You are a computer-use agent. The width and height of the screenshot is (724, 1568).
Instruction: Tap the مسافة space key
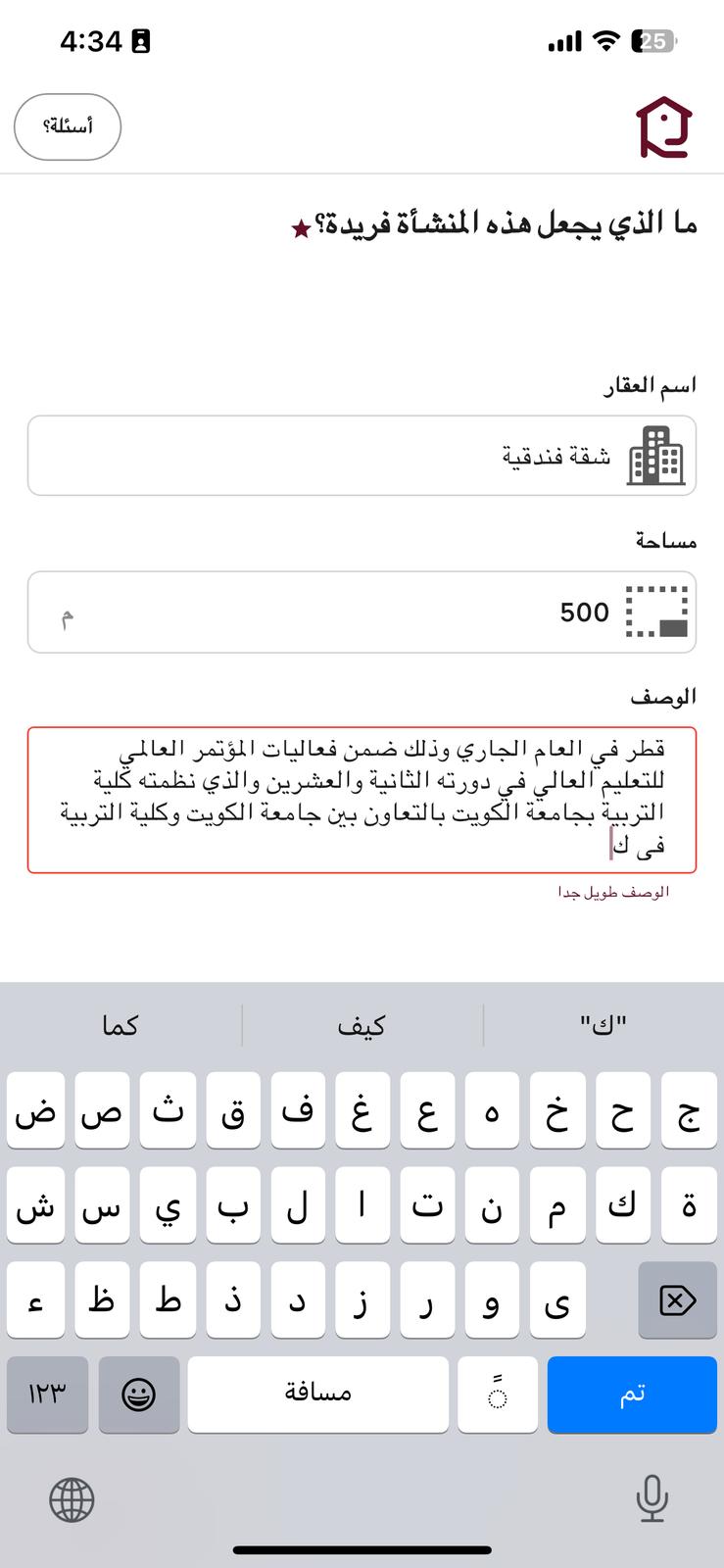point(317,1395)
